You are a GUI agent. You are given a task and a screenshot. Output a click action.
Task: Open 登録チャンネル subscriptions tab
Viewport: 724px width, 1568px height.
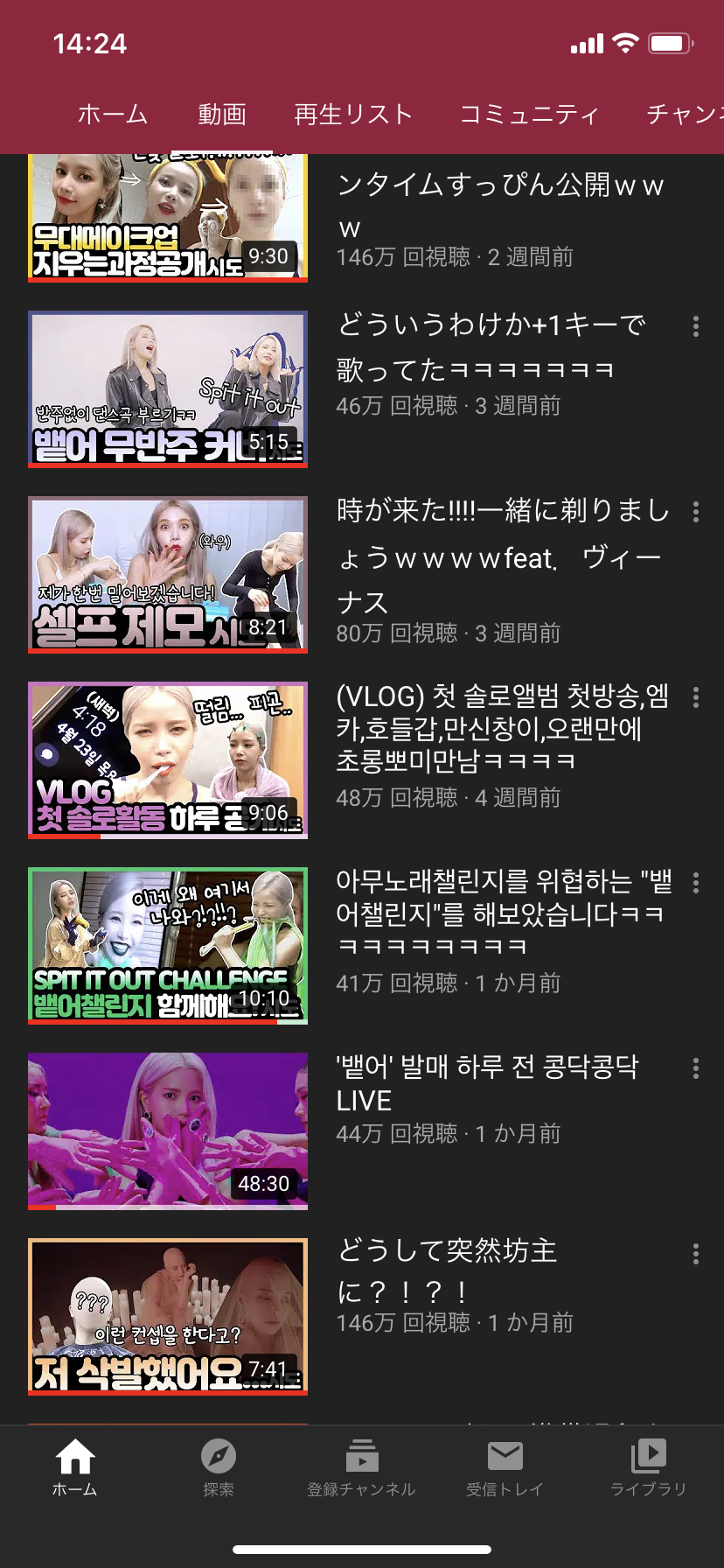pyautogui.click(x=361, y=1467)
